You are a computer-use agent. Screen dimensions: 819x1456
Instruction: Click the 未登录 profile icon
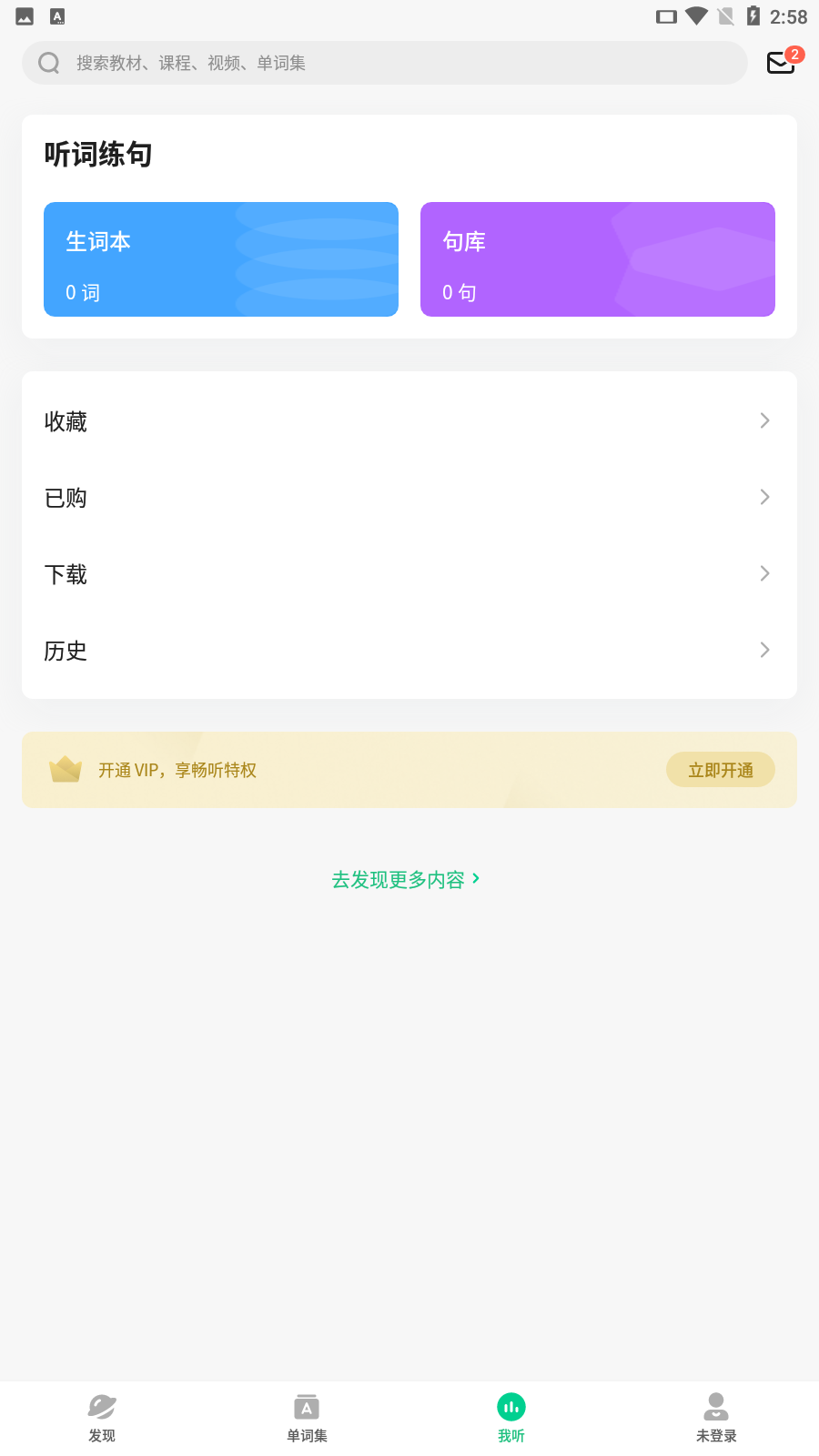(715, 1406)
